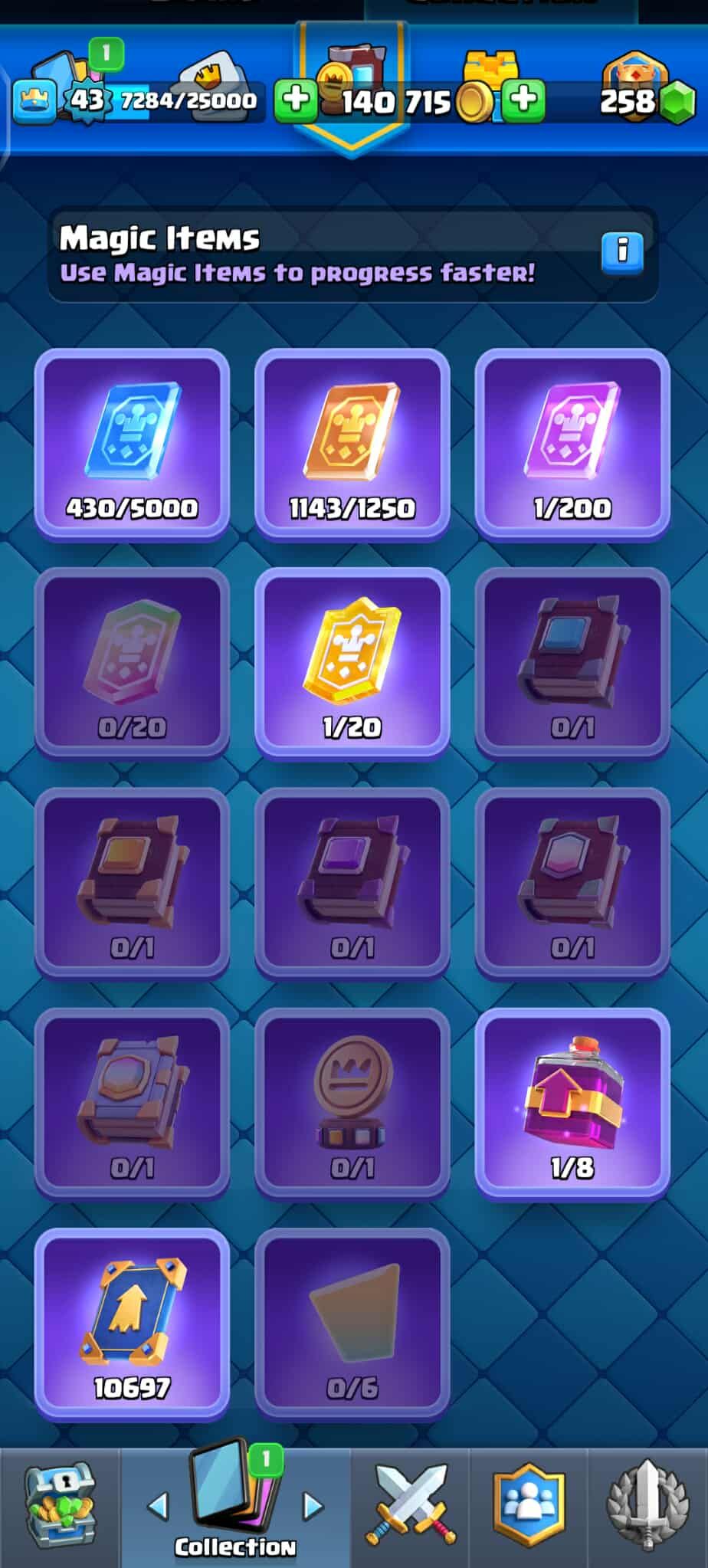
Task: Tap the left arrow next to Collection
Action: coord(157,1506)
